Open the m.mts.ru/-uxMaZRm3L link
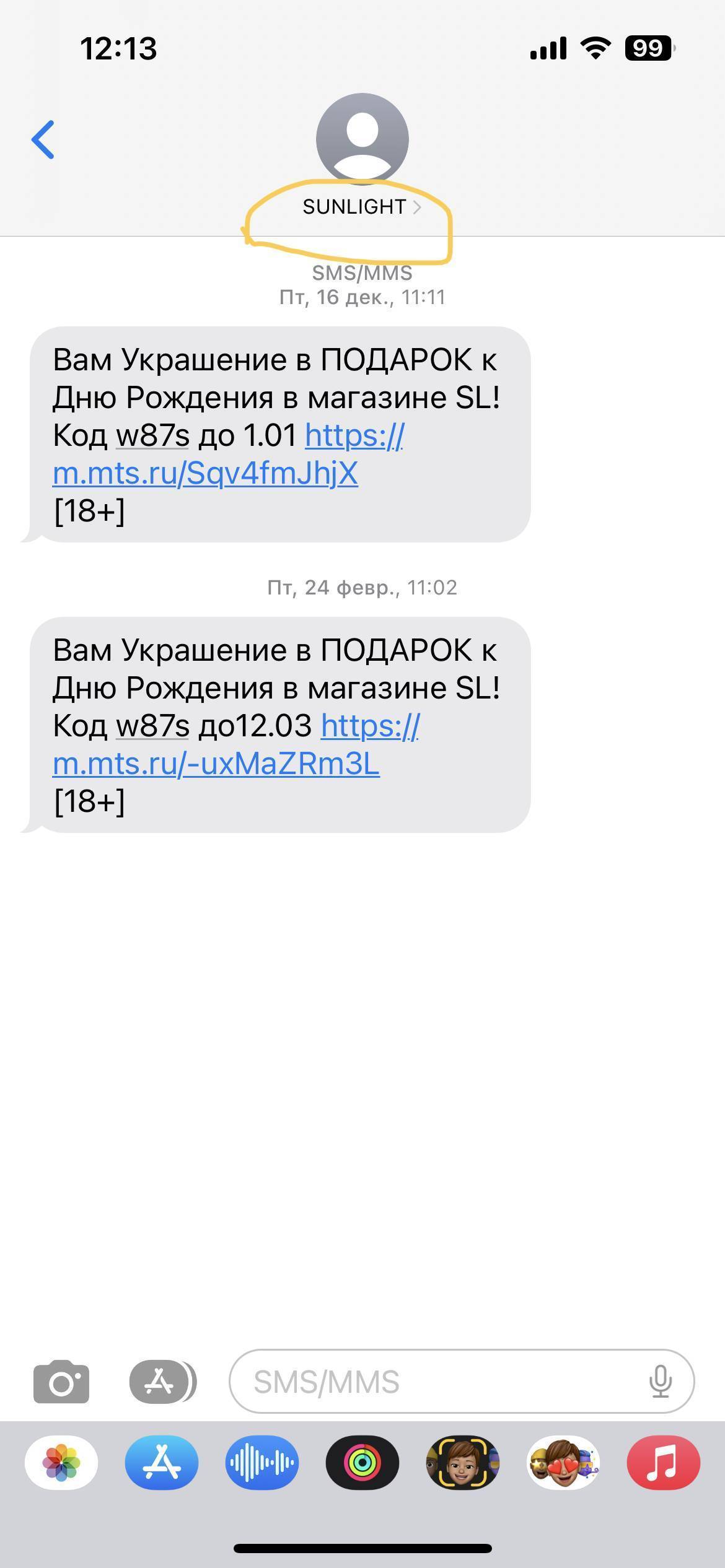The height and width of the screenshot is (1568, 725). 216,764
